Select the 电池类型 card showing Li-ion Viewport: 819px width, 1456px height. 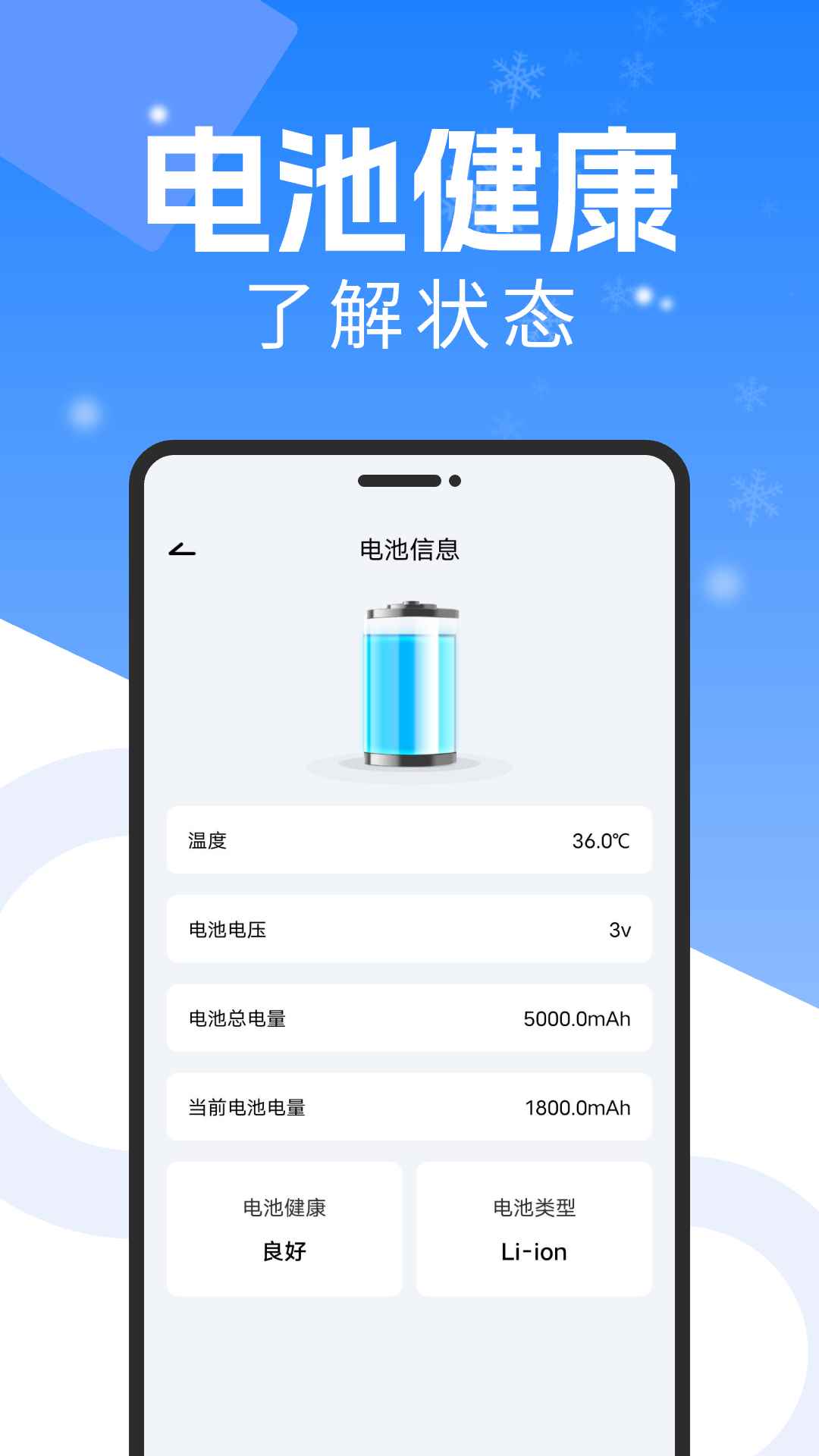point(534,1227)
